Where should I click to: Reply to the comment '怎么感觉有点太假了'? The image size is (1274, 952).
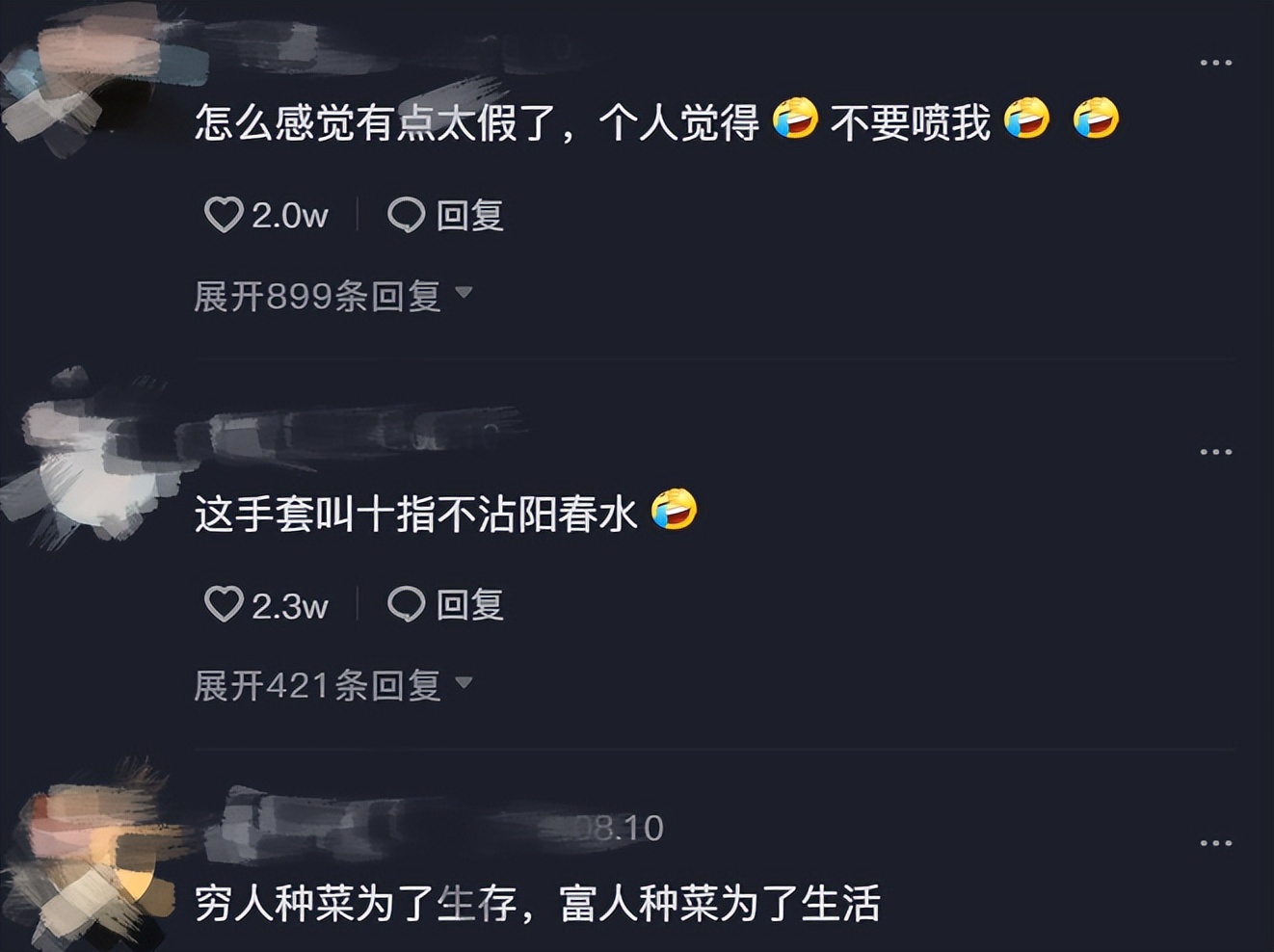tap(446, 215)
